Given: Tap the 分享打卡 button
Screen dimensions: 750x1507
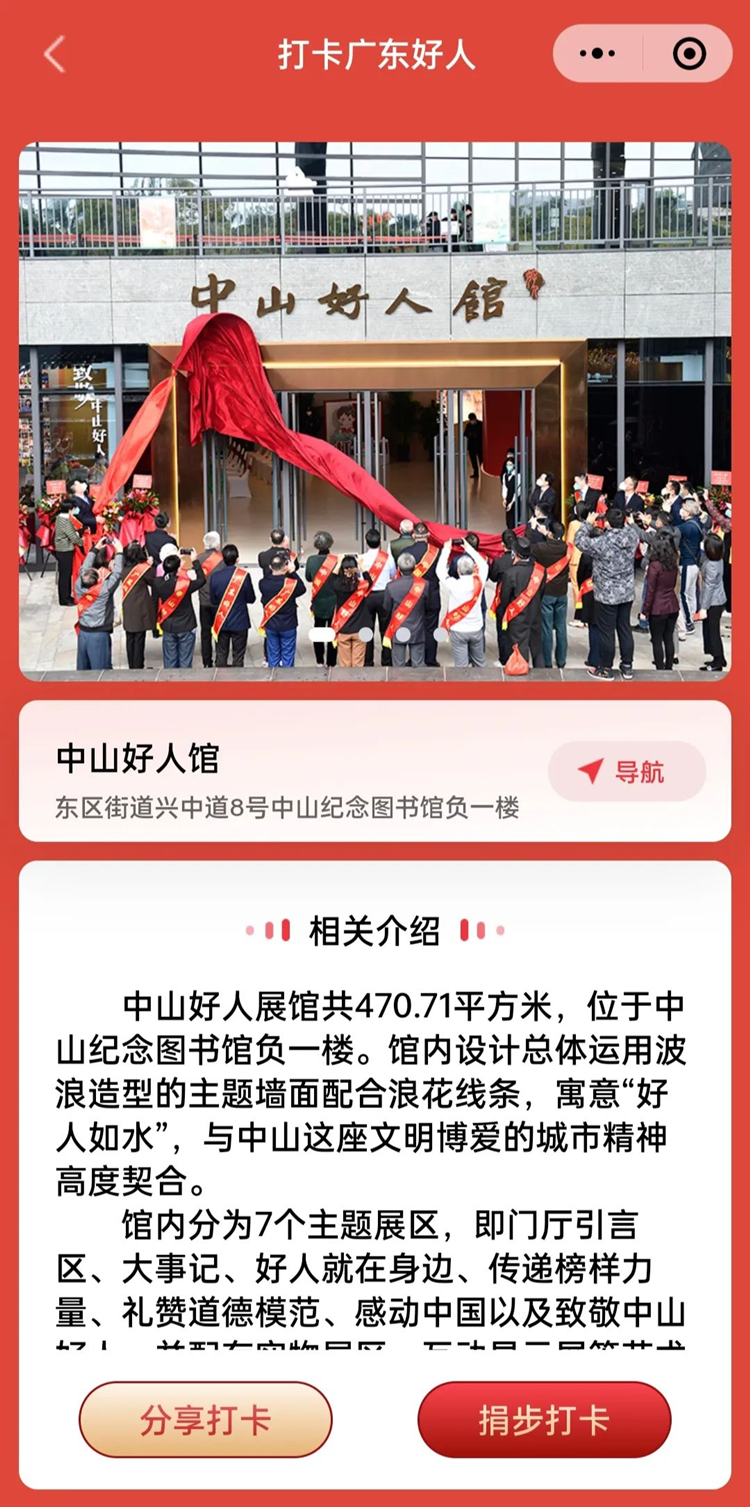Looking at the screenshot, I should coord(205,1419).
